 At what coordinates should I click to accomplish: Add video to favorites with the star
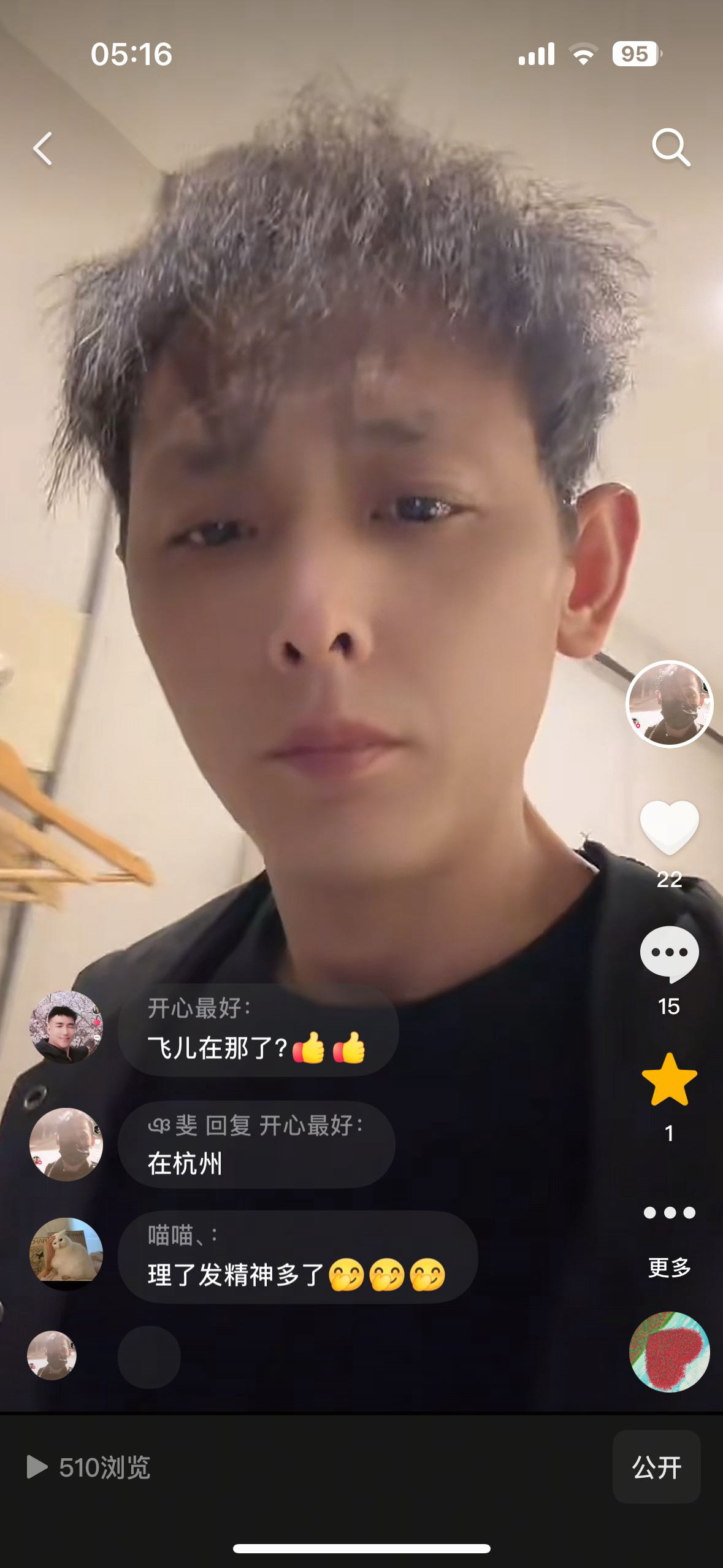pos(669,1080)
